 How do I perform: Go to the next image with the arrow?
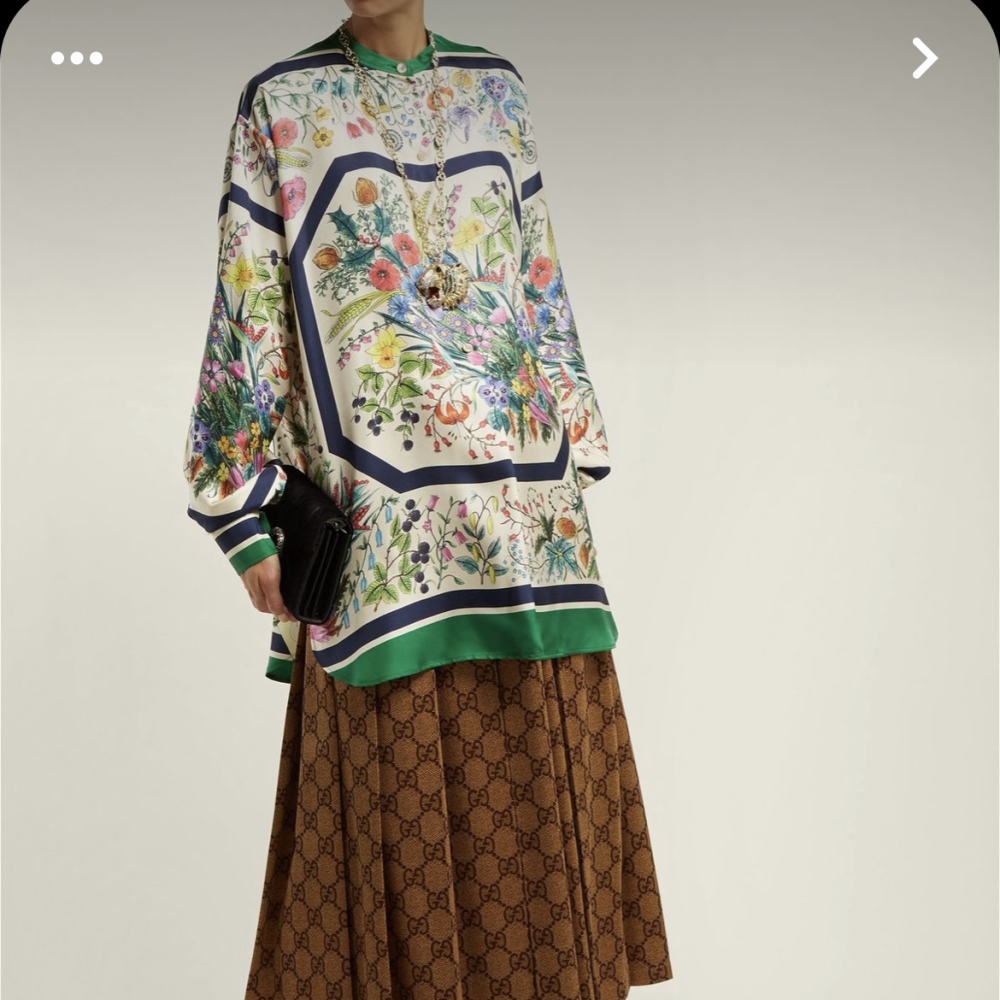[x=925, y=58]
